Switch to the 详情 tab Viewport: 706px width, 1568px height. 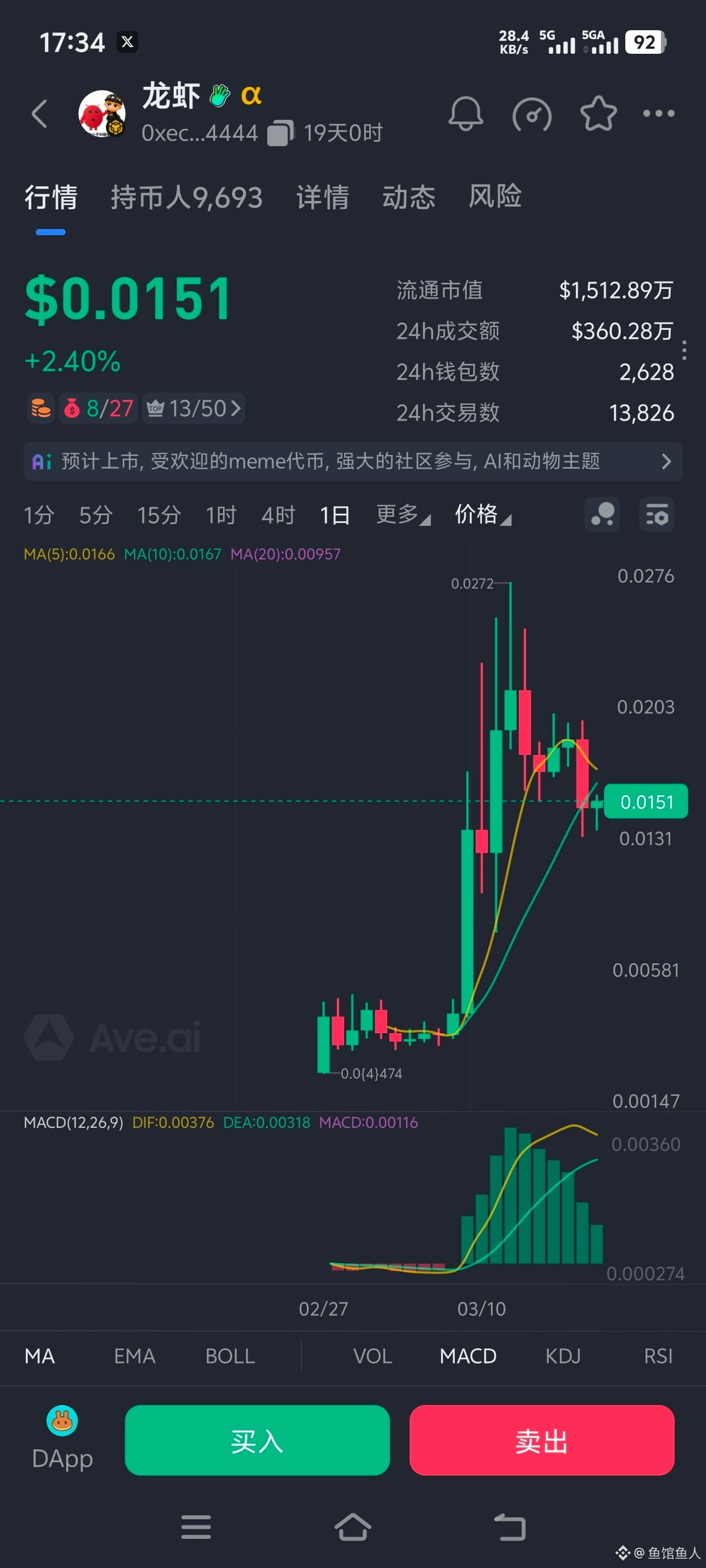click(322, 197)
